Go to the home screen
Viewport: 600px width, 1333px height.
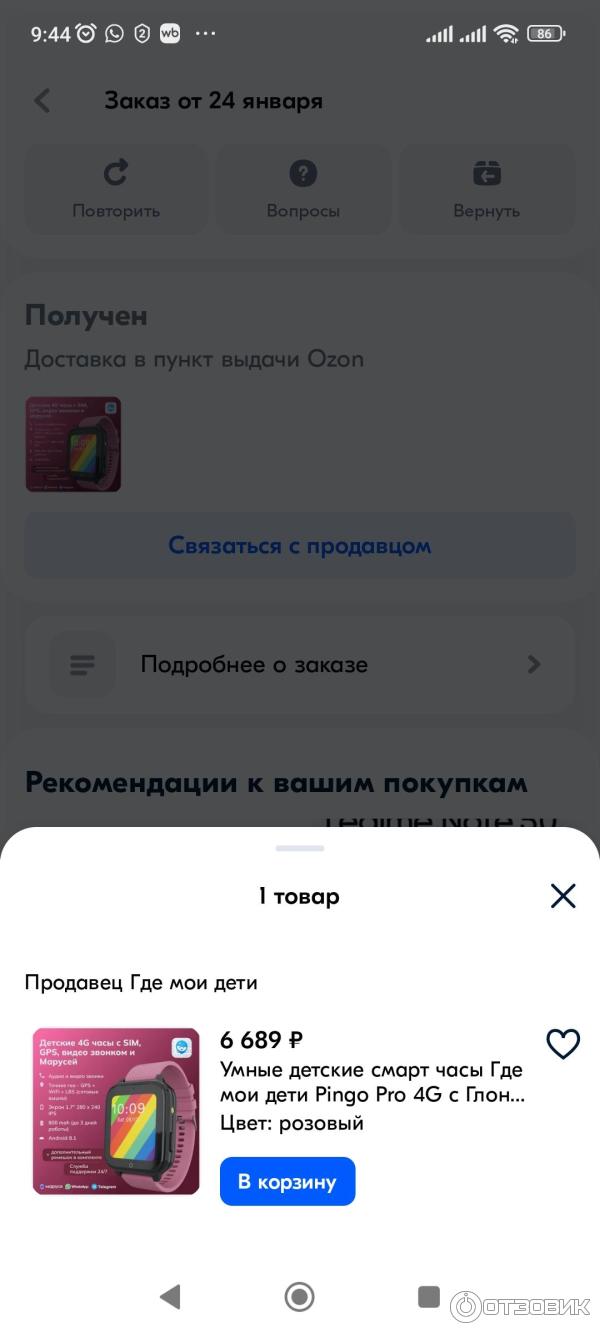299,1297
